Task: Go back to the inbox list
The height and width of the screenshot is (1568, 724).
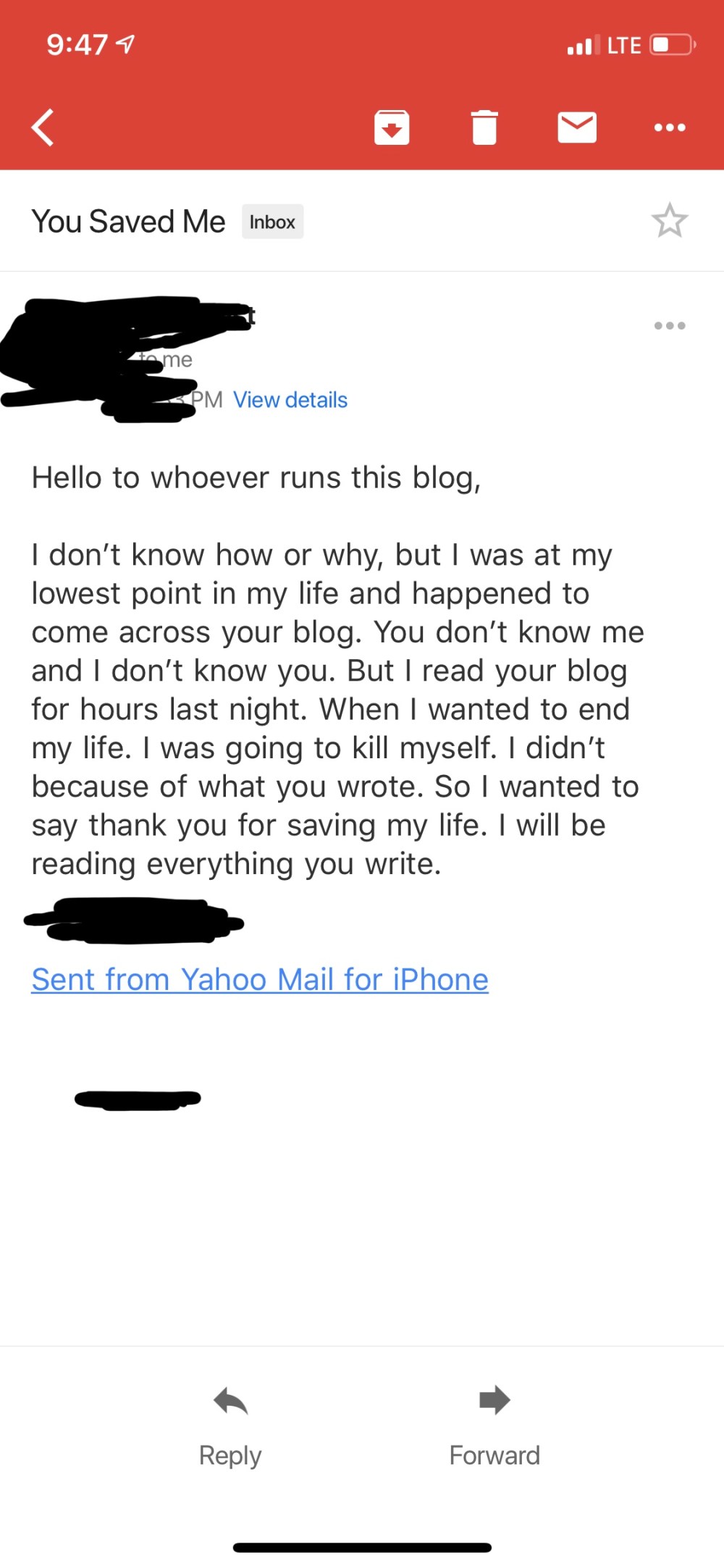Action: (x=43, y=127)
